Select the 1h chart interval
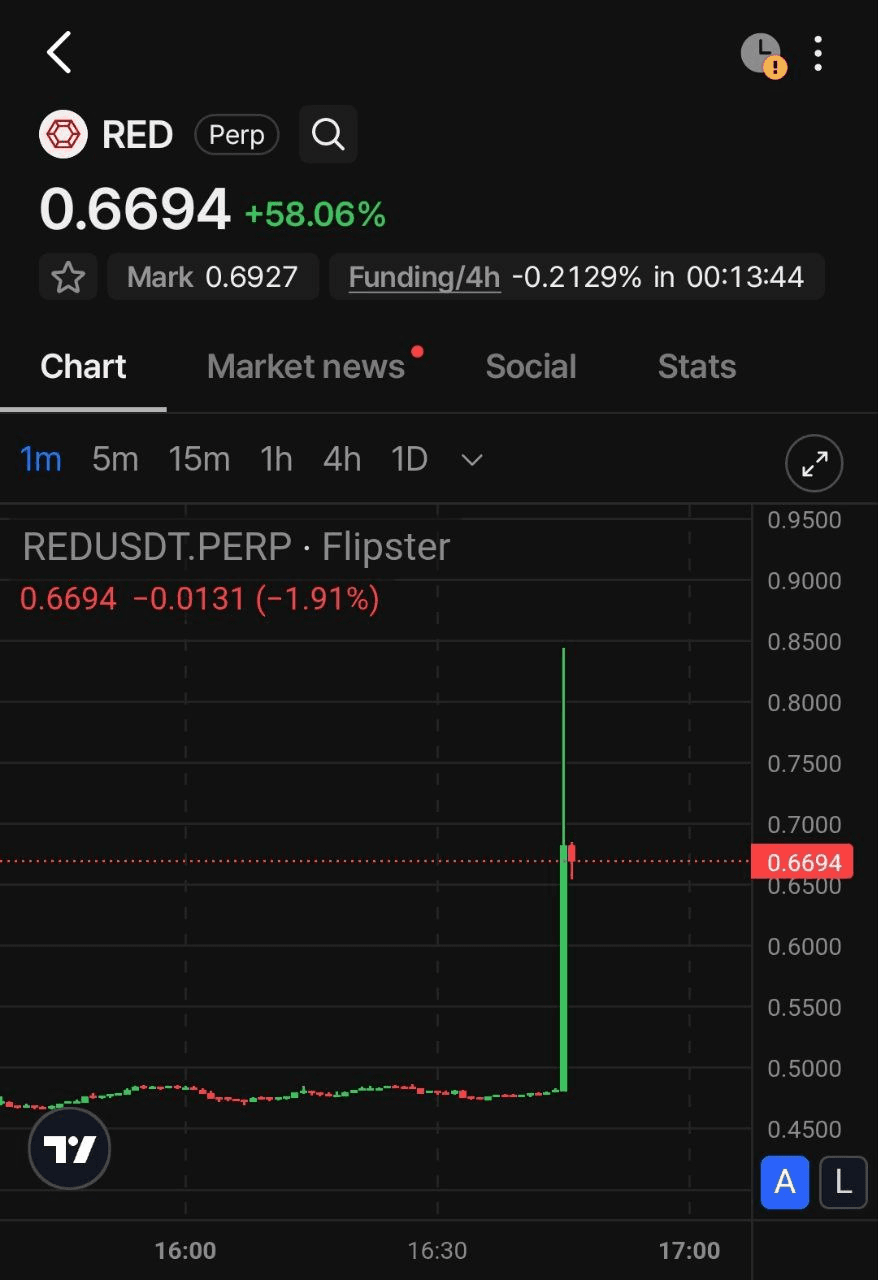 (276, 459)
